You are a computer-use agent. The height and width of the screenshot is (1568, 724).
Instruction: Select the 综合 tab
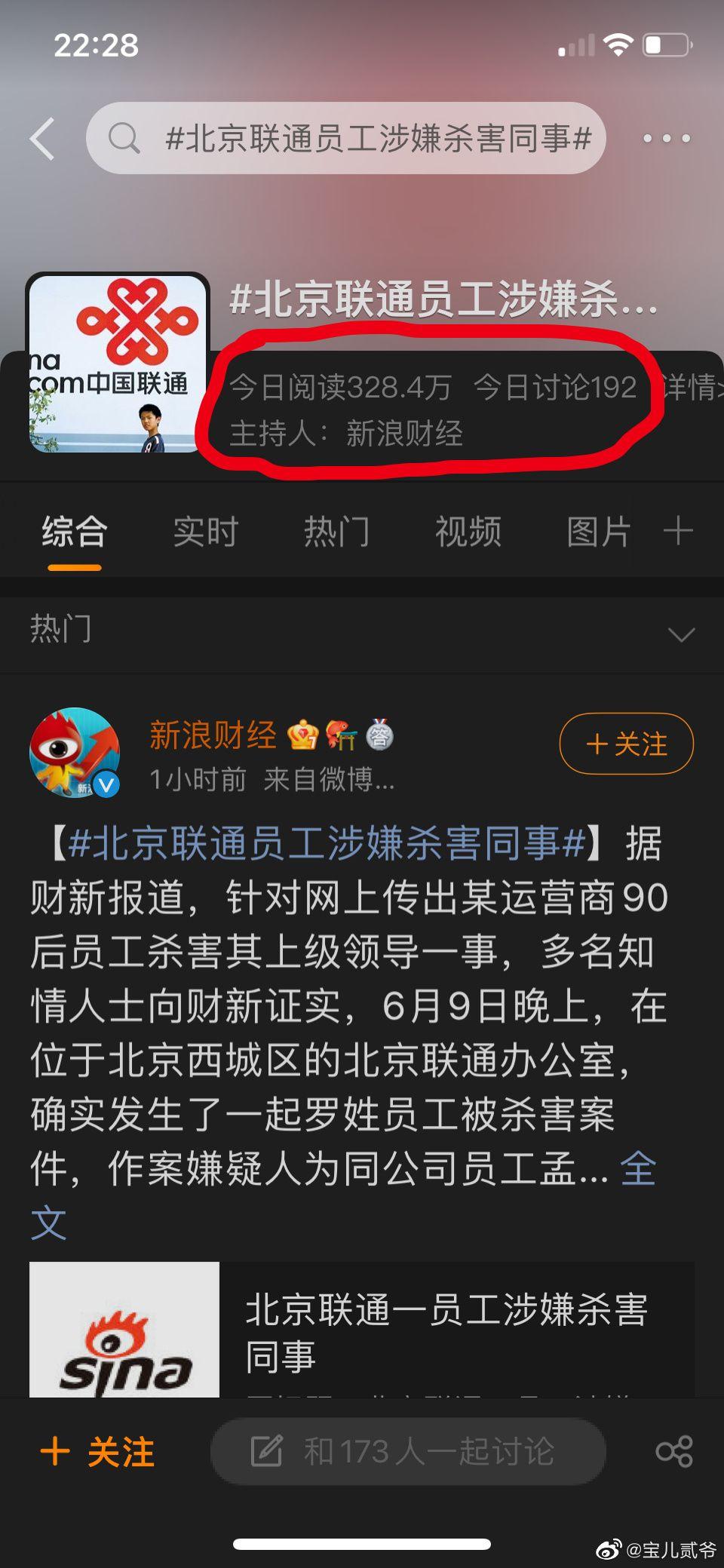75,532
